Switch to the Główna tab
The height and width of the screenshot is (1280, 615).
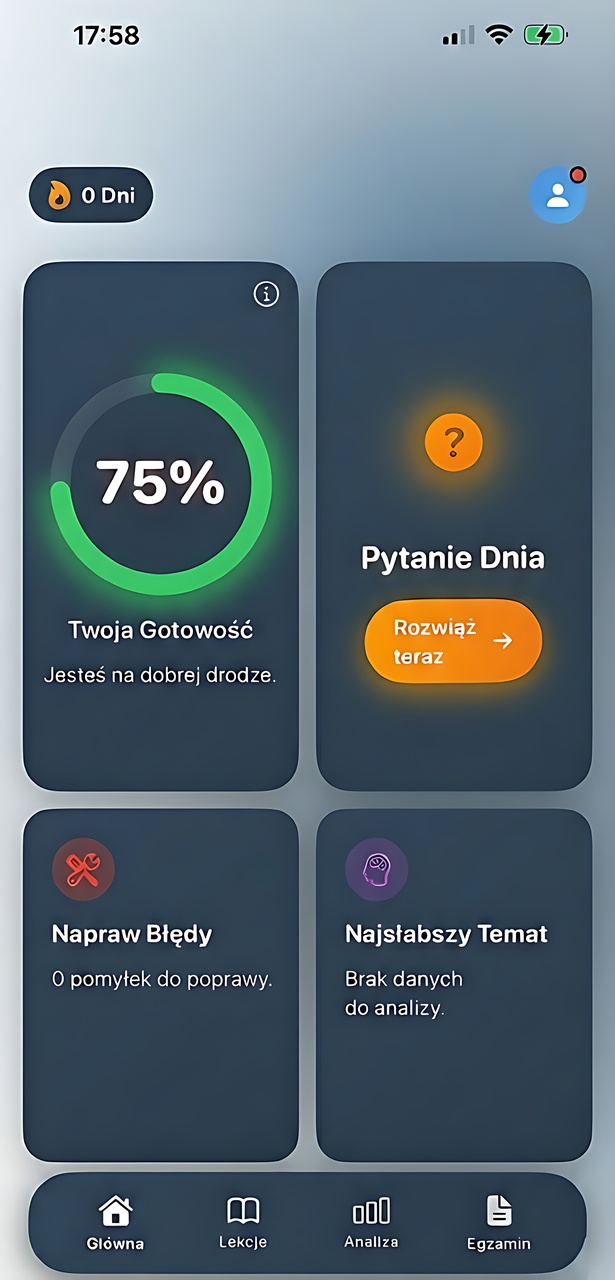[115, 1223]
